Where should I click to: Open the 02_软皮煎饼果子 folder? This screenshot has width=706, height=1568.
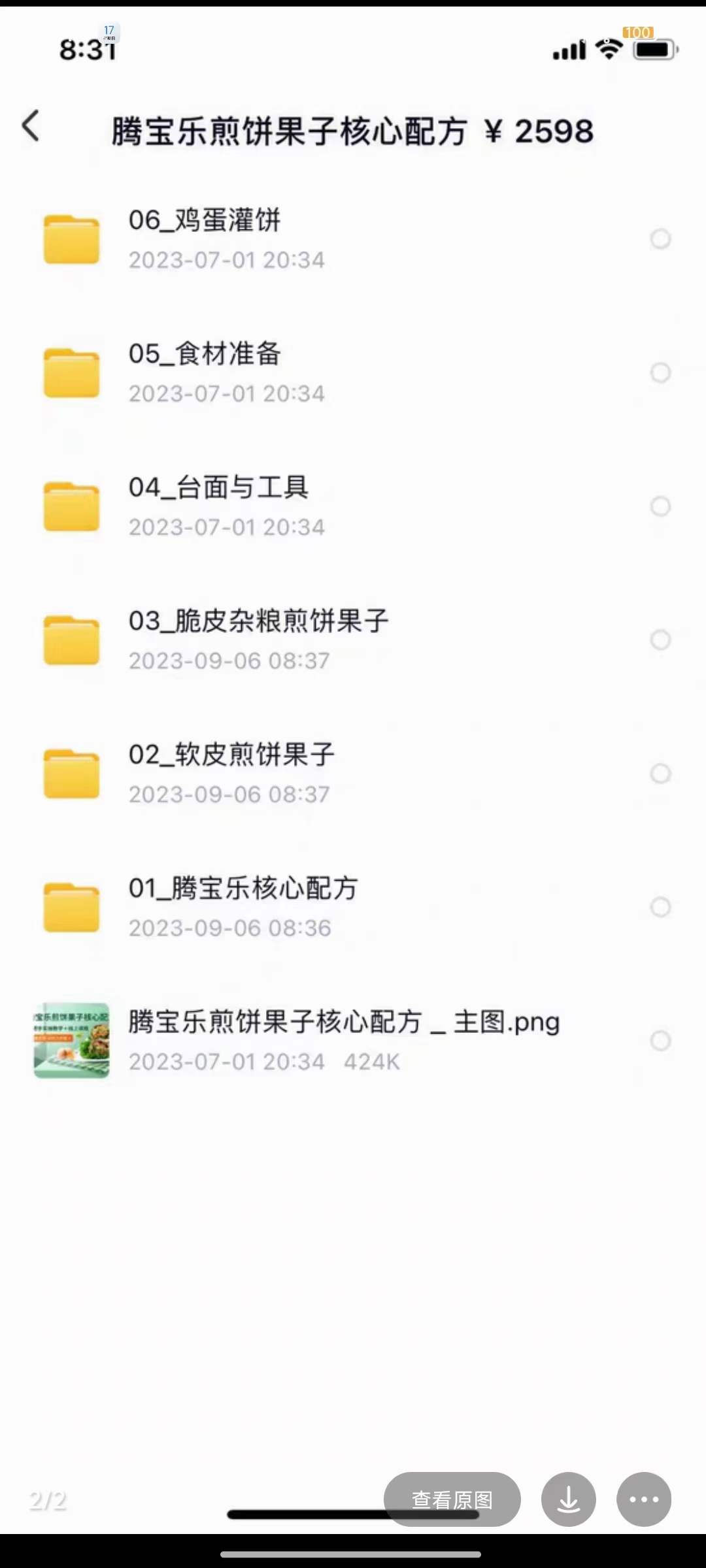tap(232, 755)
